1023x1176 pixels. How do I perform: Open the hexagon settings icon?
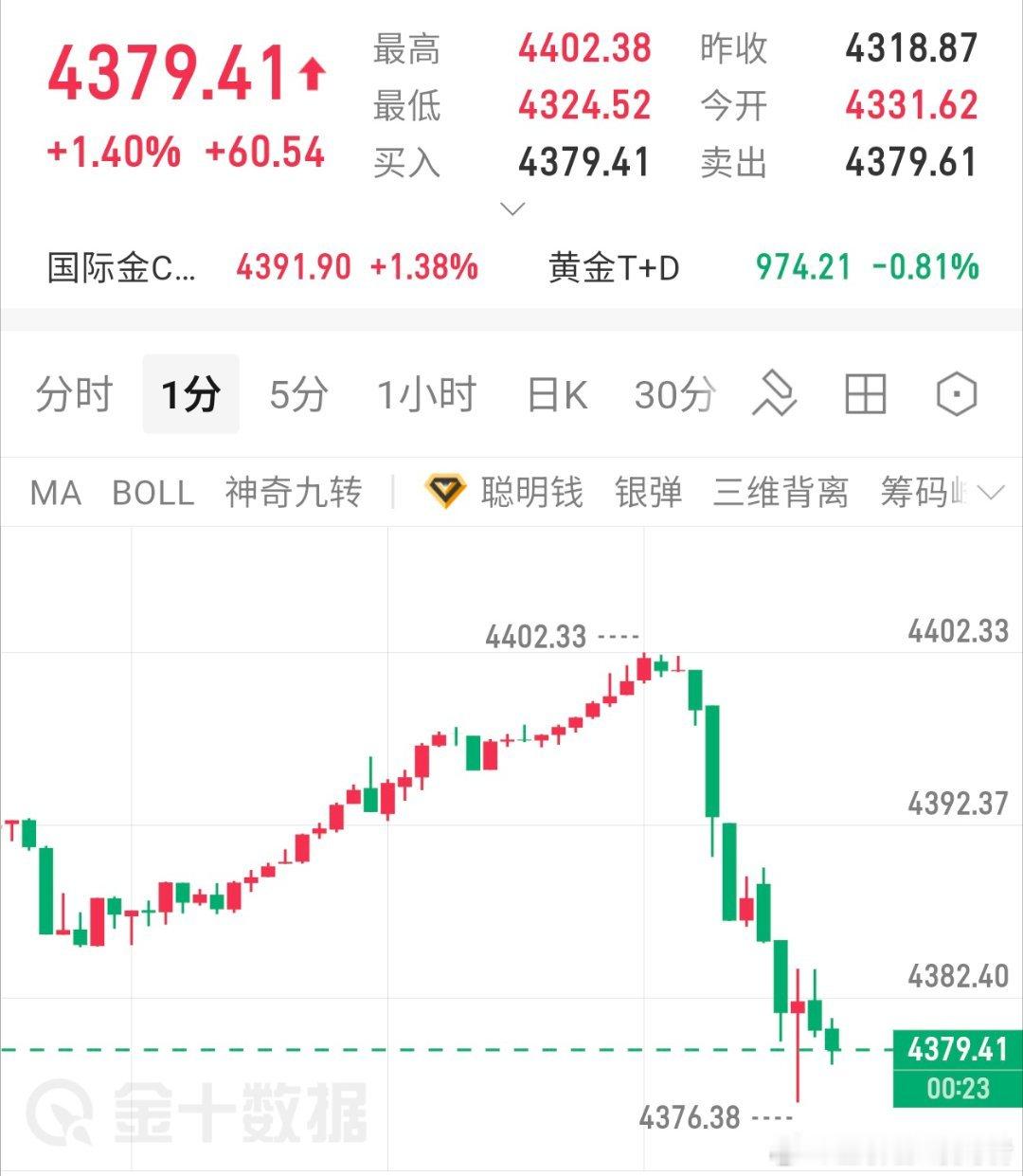coord(955,395)
